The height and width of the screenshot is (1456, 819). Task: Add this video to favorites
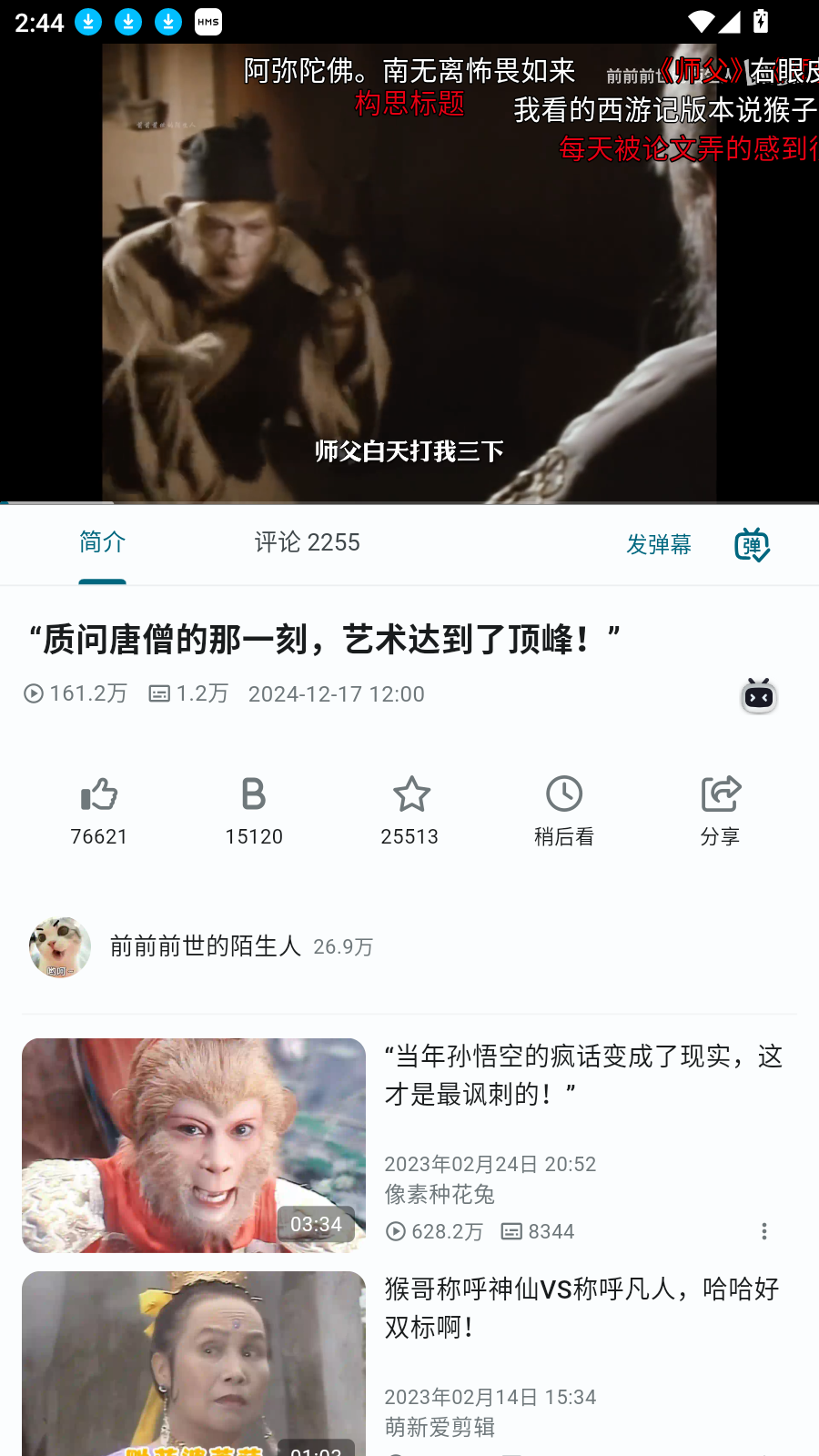tap(409, 810)
